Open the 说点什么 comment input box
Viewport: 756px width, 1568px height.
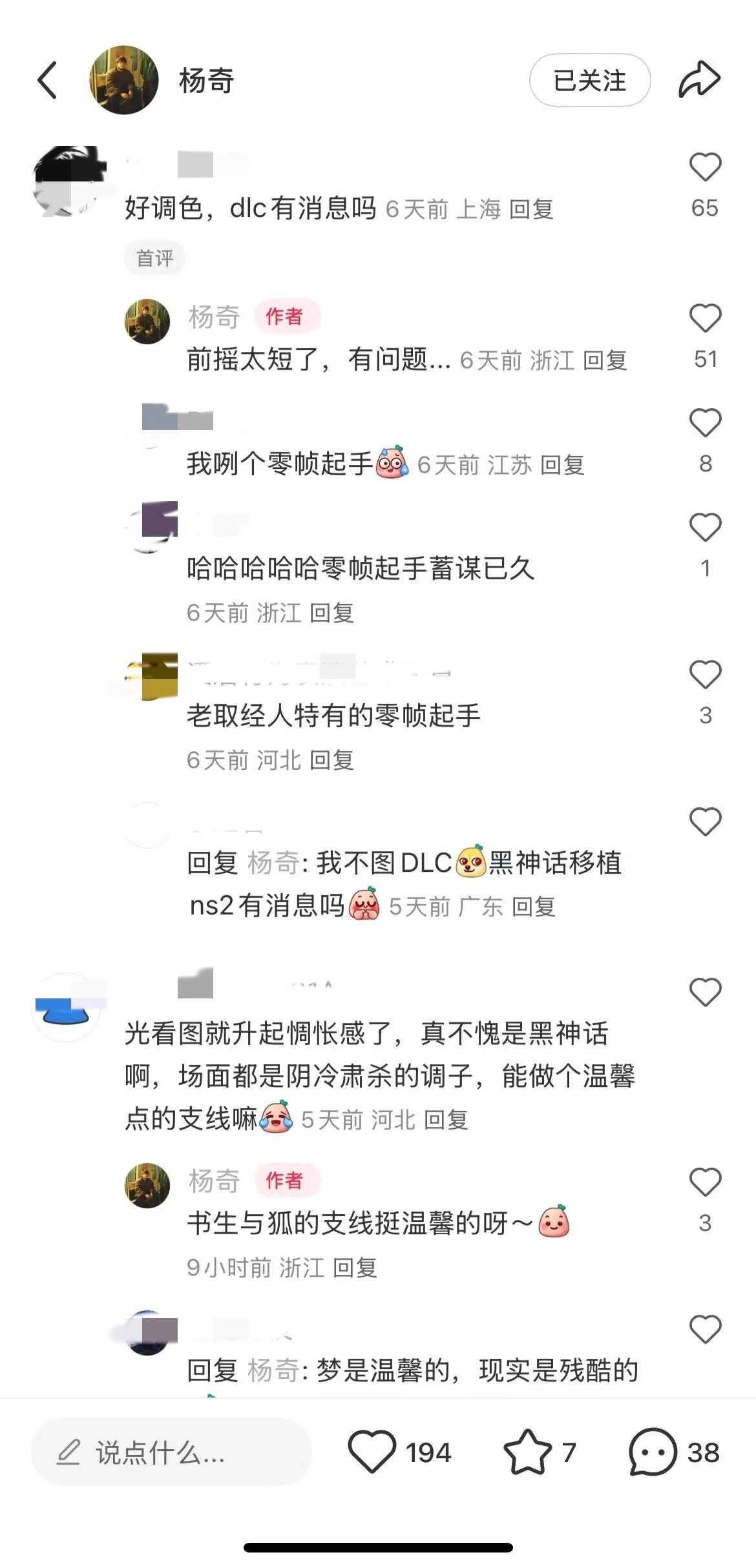click(x=171, y=1453)
